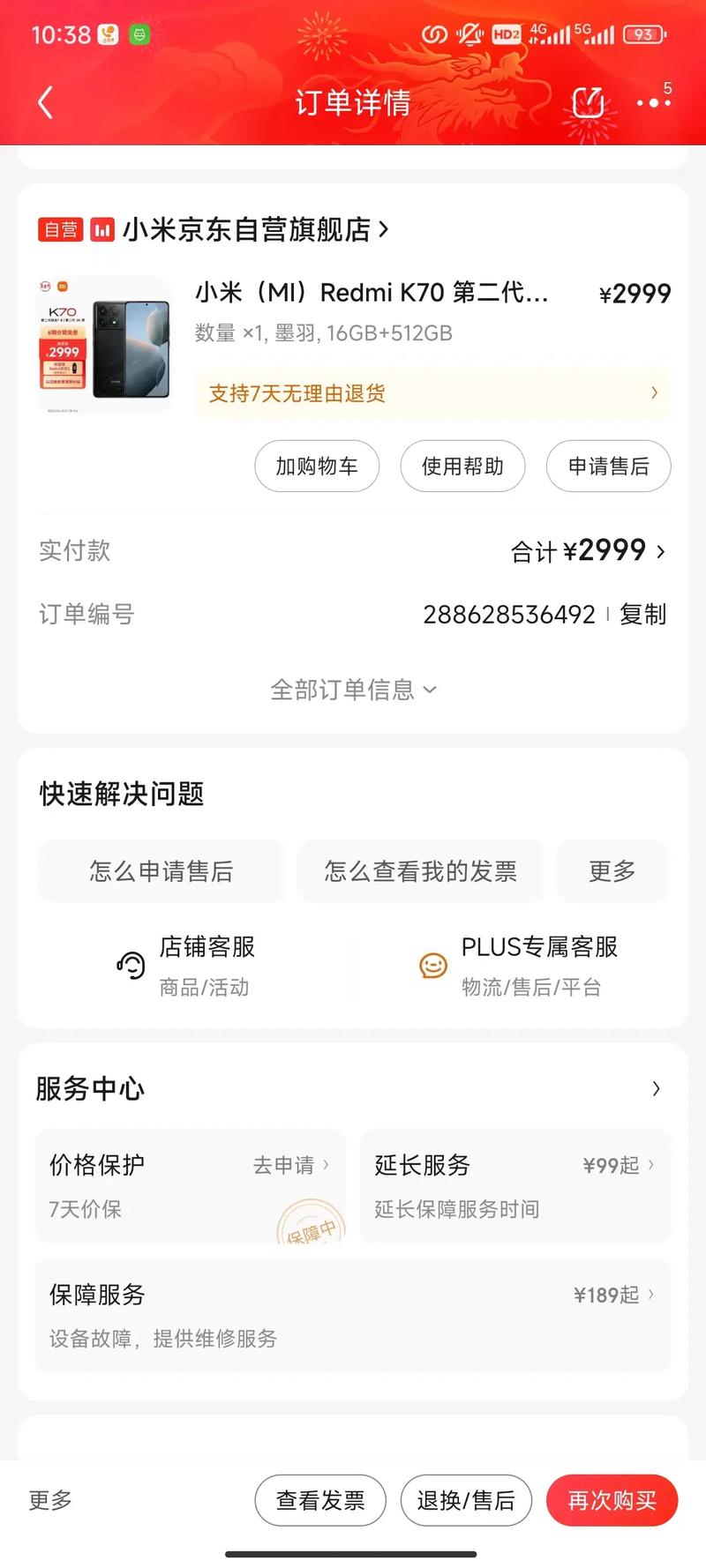Expand 全部订单信息 section
The height and width of the screenshot is (1568, 706).
point(351,691)
